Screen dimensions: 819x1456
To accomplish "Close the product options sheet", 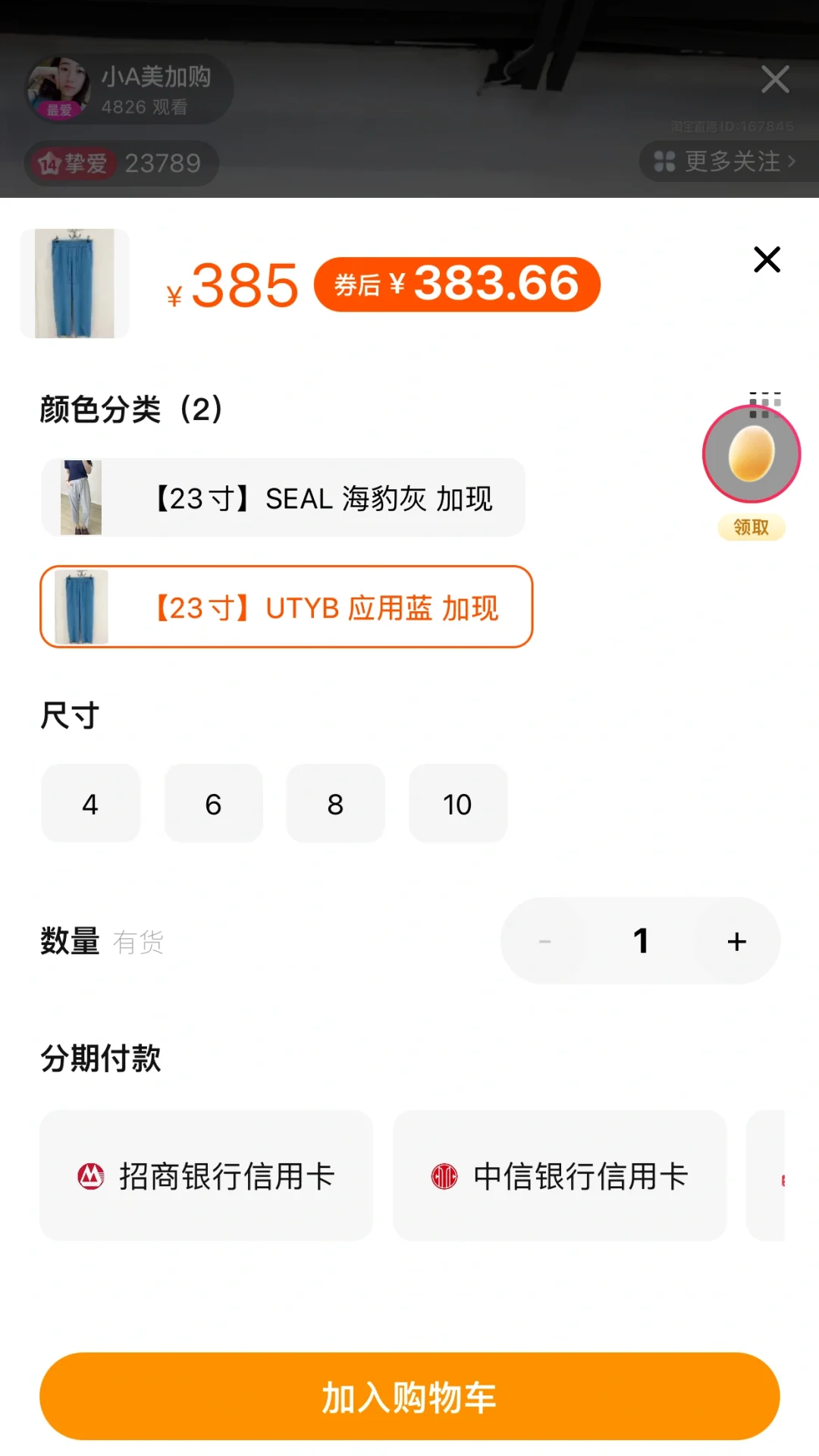I will coord(767,259).
